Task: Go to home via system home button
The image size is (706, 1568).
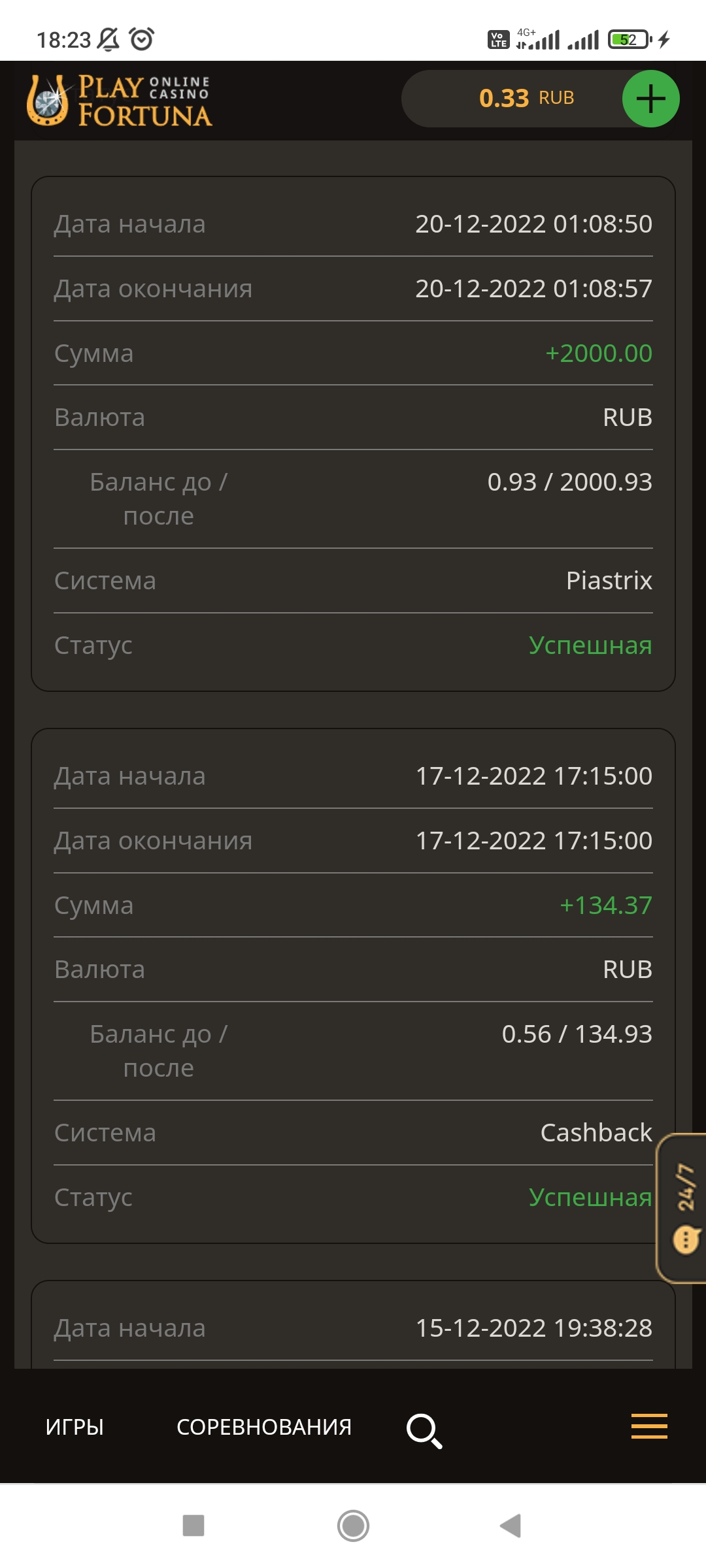Action: pos(353,1526)
